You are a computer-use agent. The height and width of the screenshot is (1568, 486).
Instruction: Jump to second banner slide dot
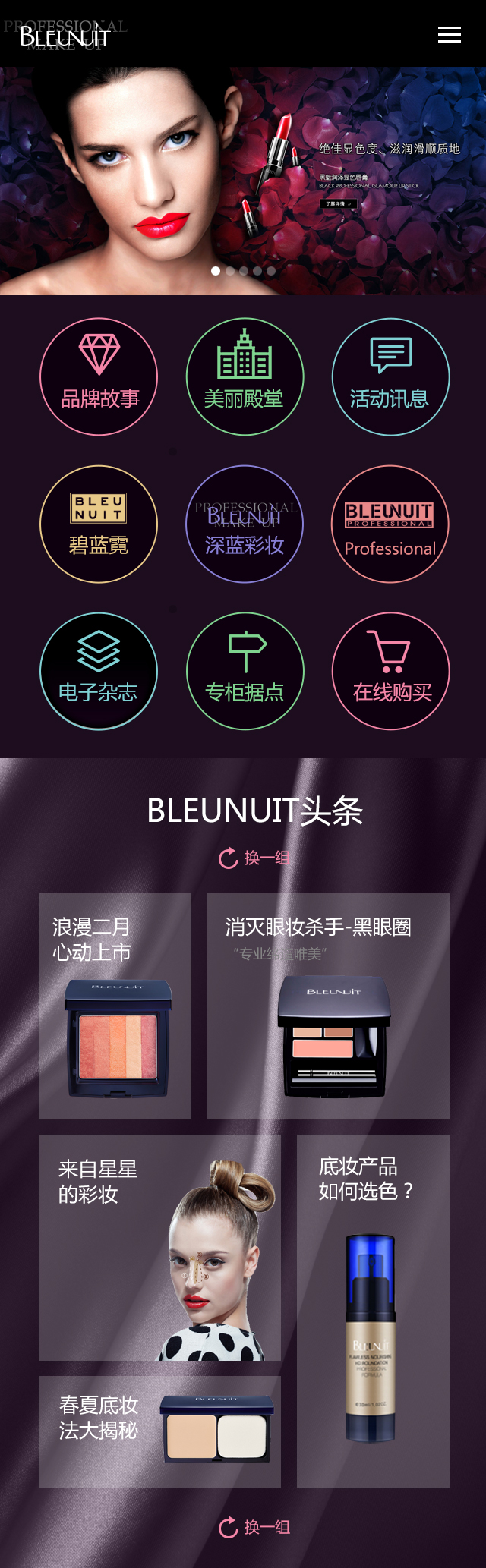point(230,271)
